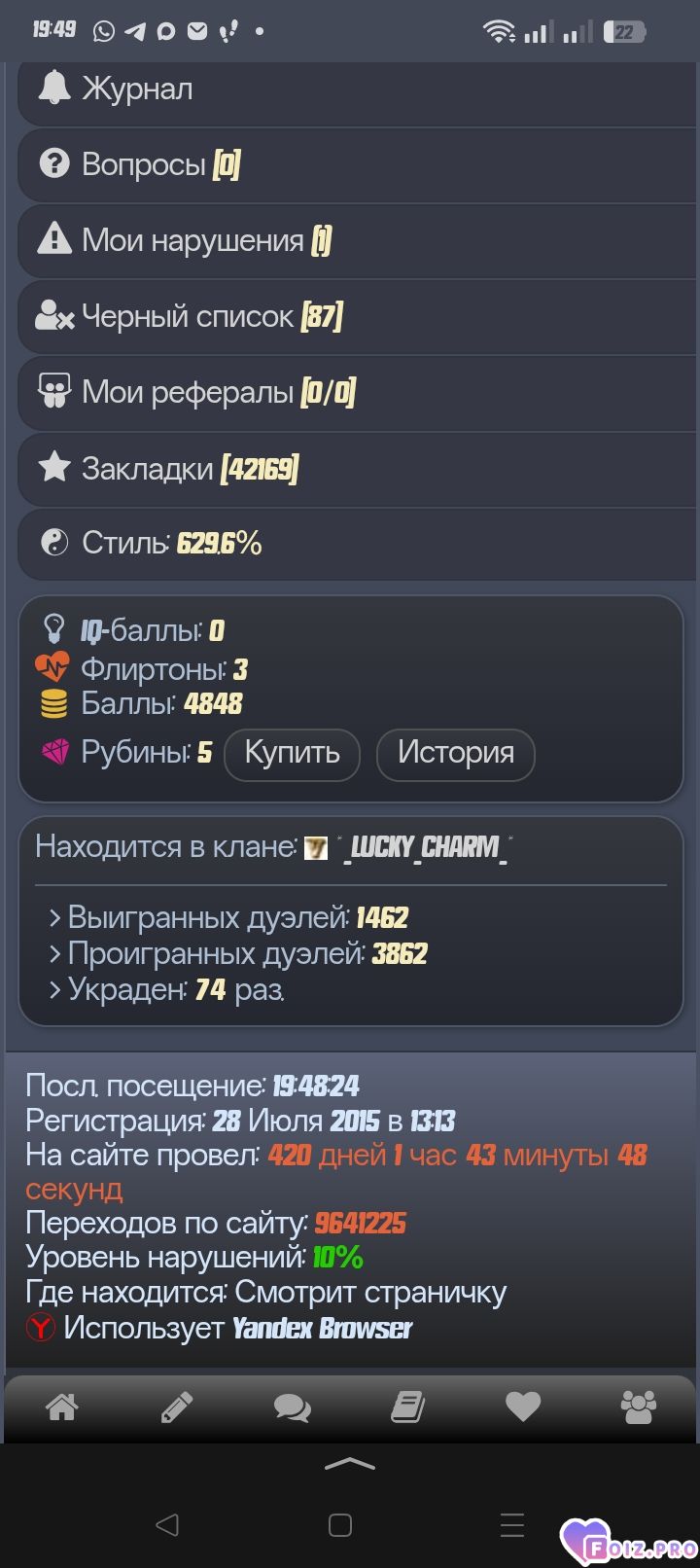The height and width of the screenshot is (1568, 700).
Task: Open the _LUCKY_CHARM_ clan link
Action: pos(426,847)
